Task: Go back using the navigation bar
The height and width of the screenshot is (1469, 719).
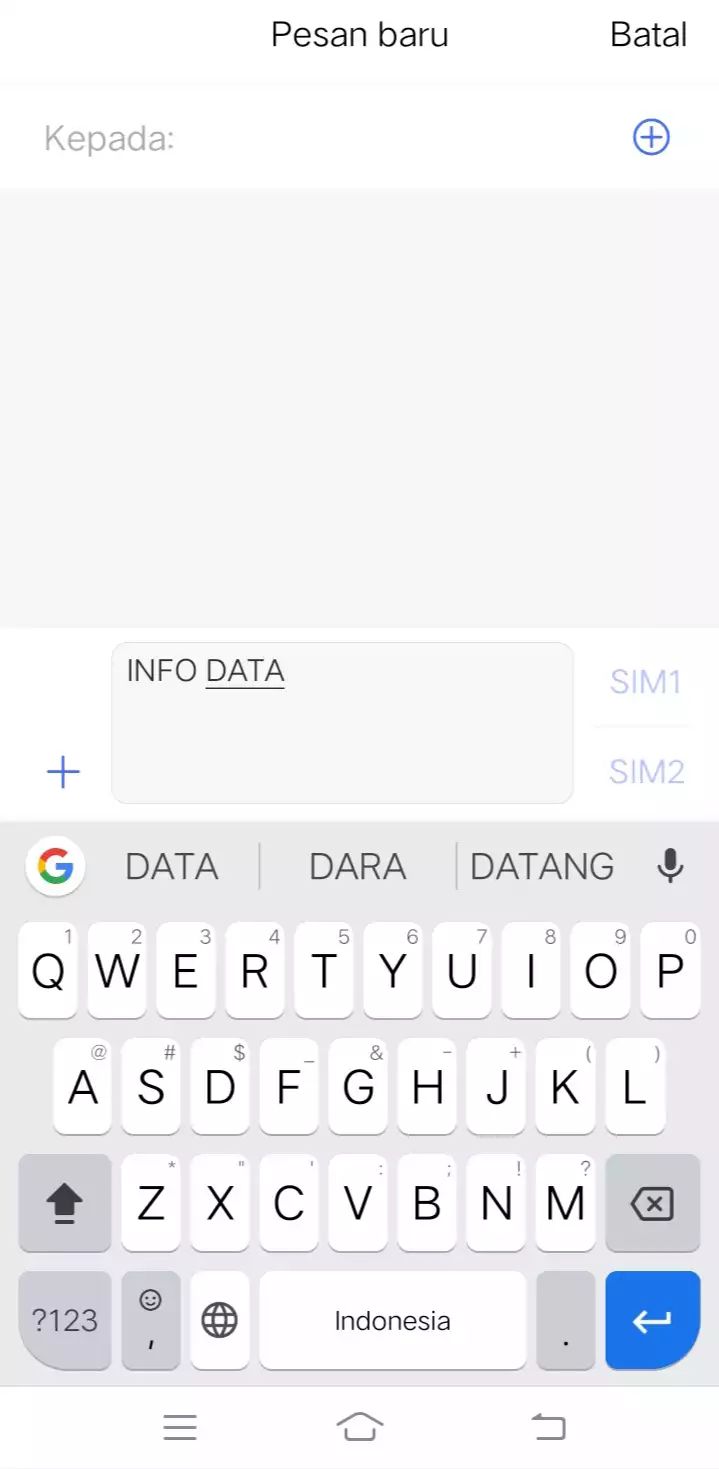Action: pyautogui.click(x=548, y=1427)
